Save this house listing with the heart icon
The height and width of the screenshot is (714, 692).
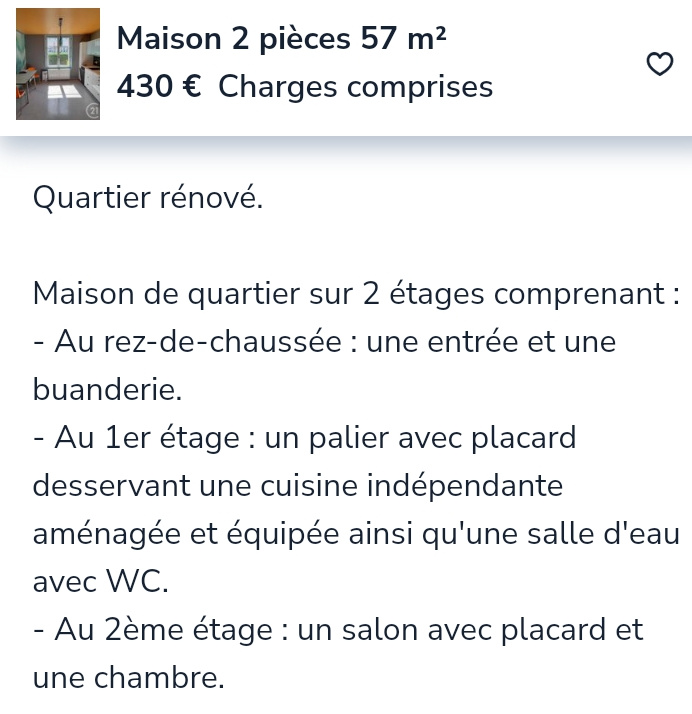[x=657, y=65]
